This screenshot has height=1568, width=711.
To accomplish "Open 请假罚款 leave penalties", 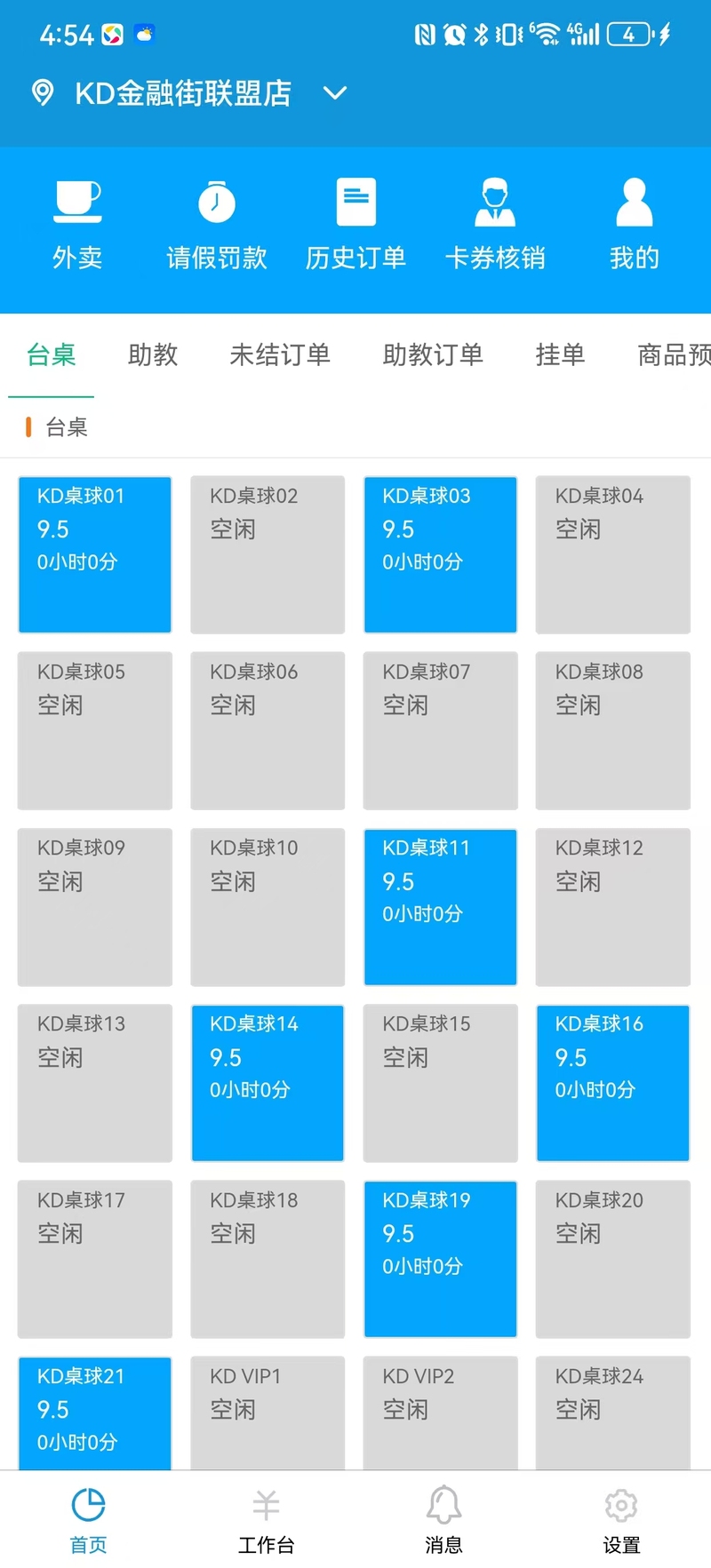I will (x=217, y=223).
